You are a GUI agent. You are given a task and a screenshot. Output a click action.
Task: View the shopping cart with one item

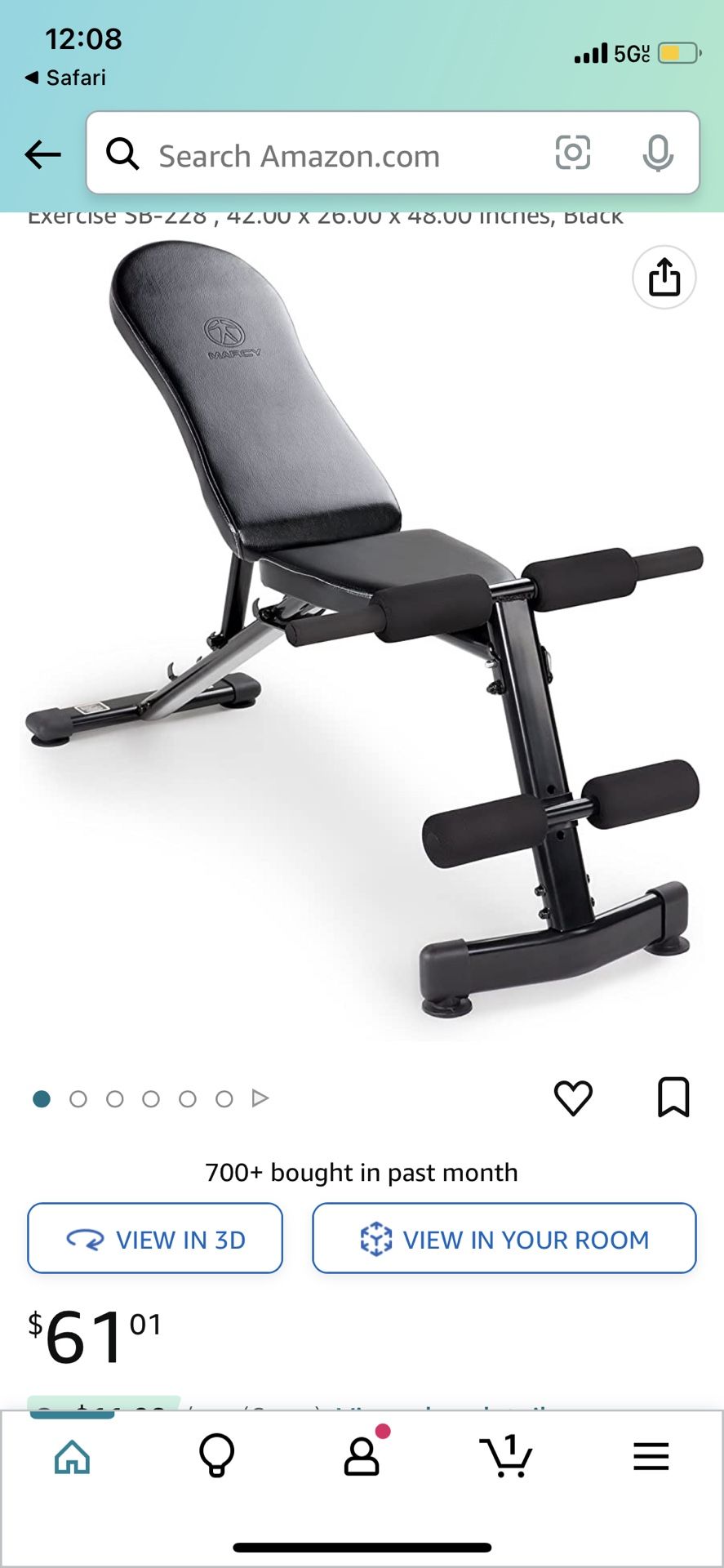tap(506, 1458)
